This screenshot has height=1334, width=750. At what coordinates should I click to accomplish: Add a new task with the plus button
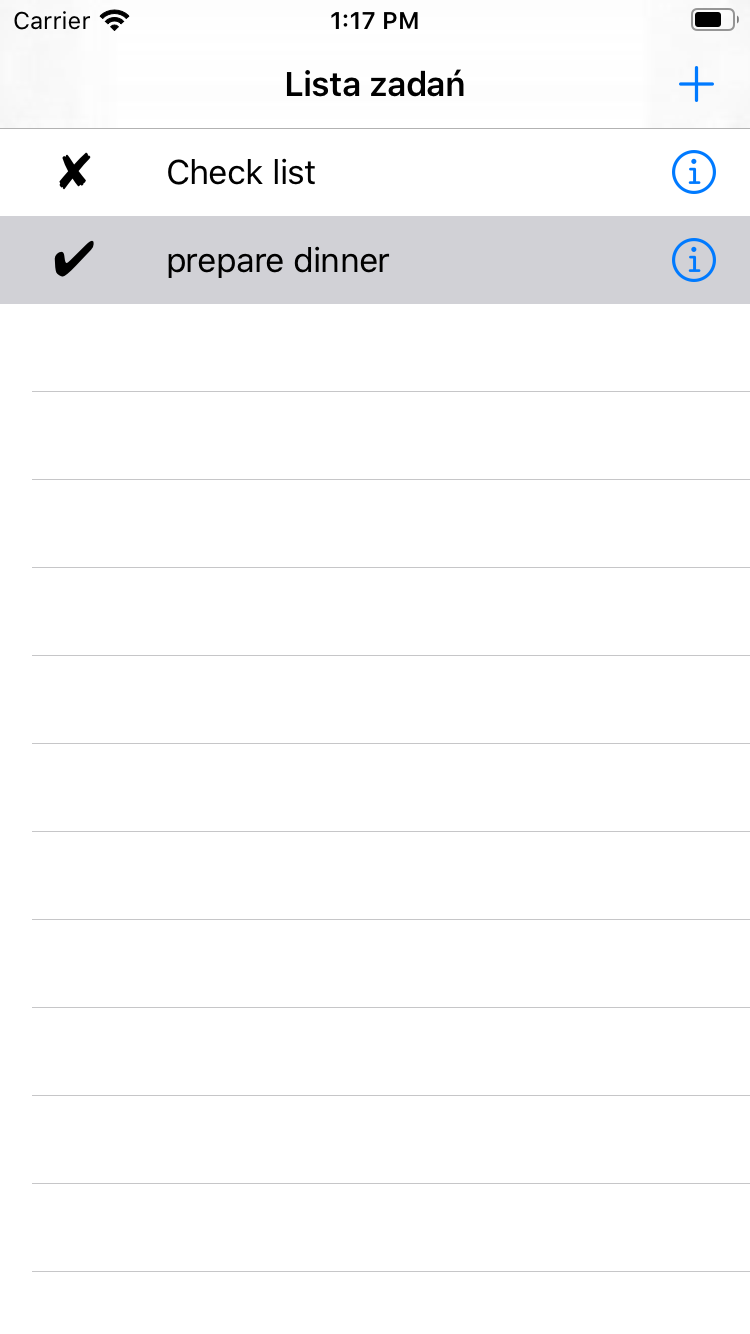(696, 84)
